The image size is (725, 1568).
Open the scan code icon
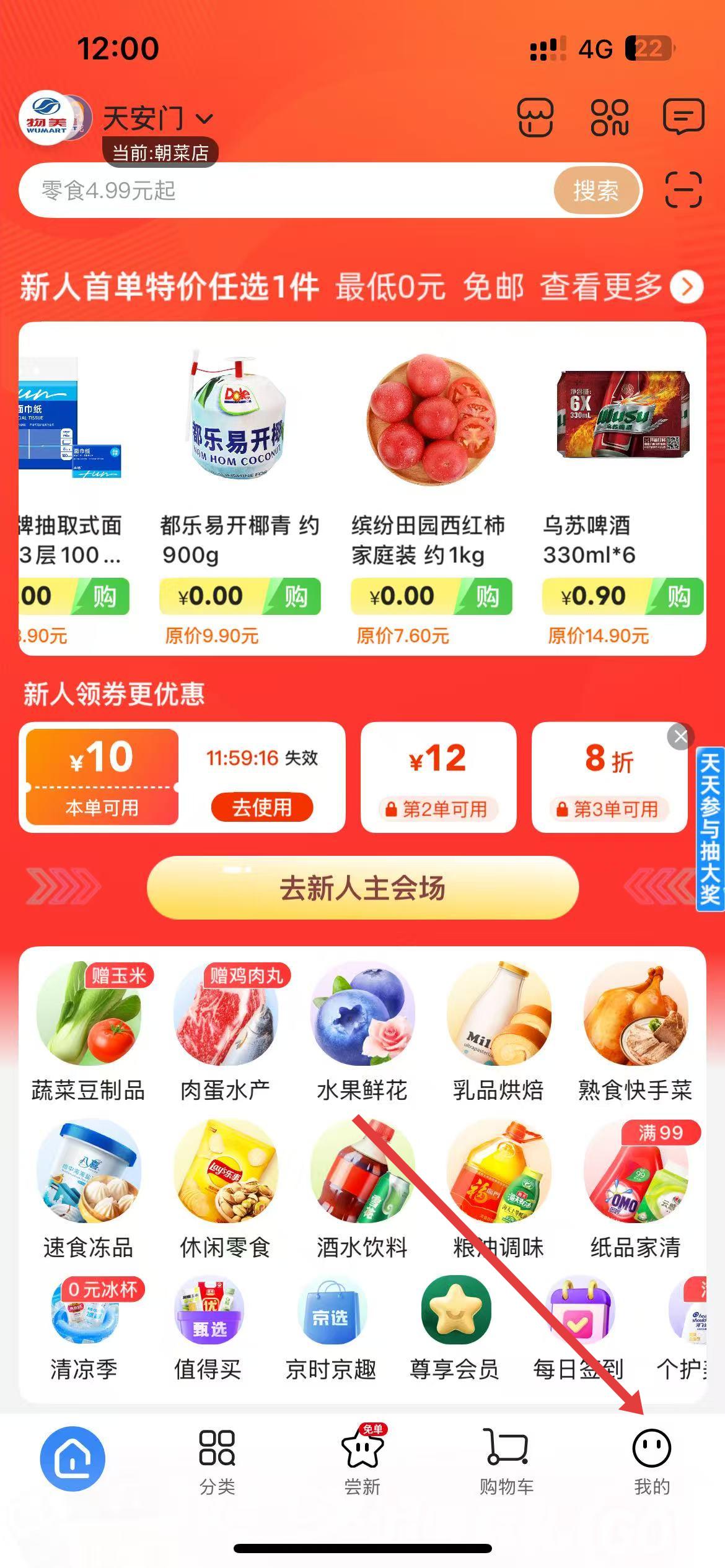click(683, 189)
